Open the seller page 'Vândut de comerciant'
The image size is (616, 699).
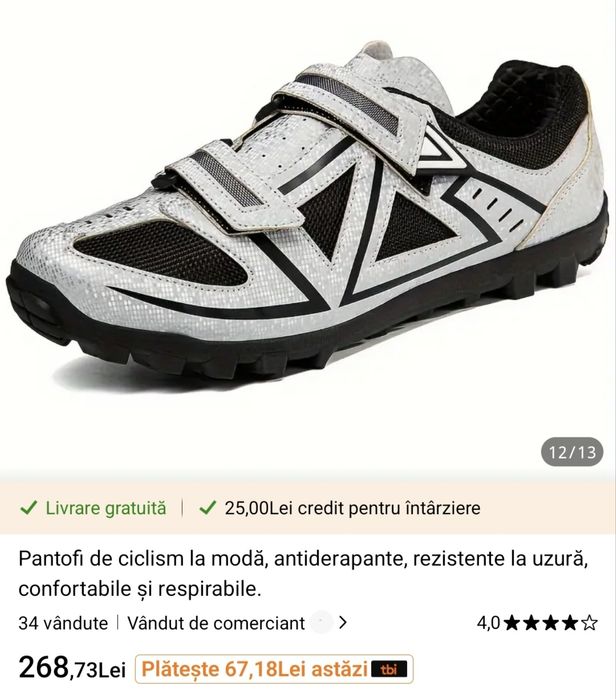pyautogui.click(x=237, y=623)
